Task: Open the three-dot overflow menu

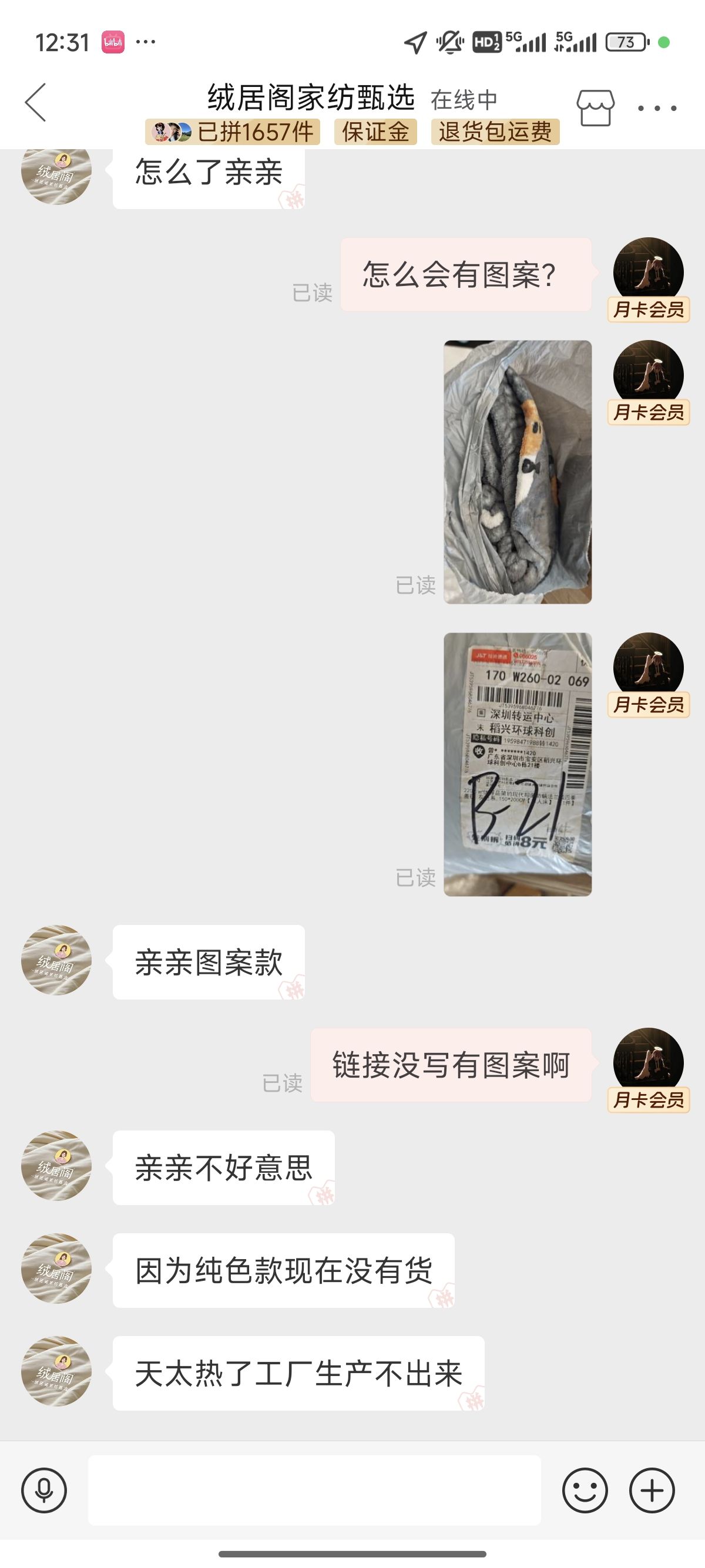Action: tap(657, 108)
